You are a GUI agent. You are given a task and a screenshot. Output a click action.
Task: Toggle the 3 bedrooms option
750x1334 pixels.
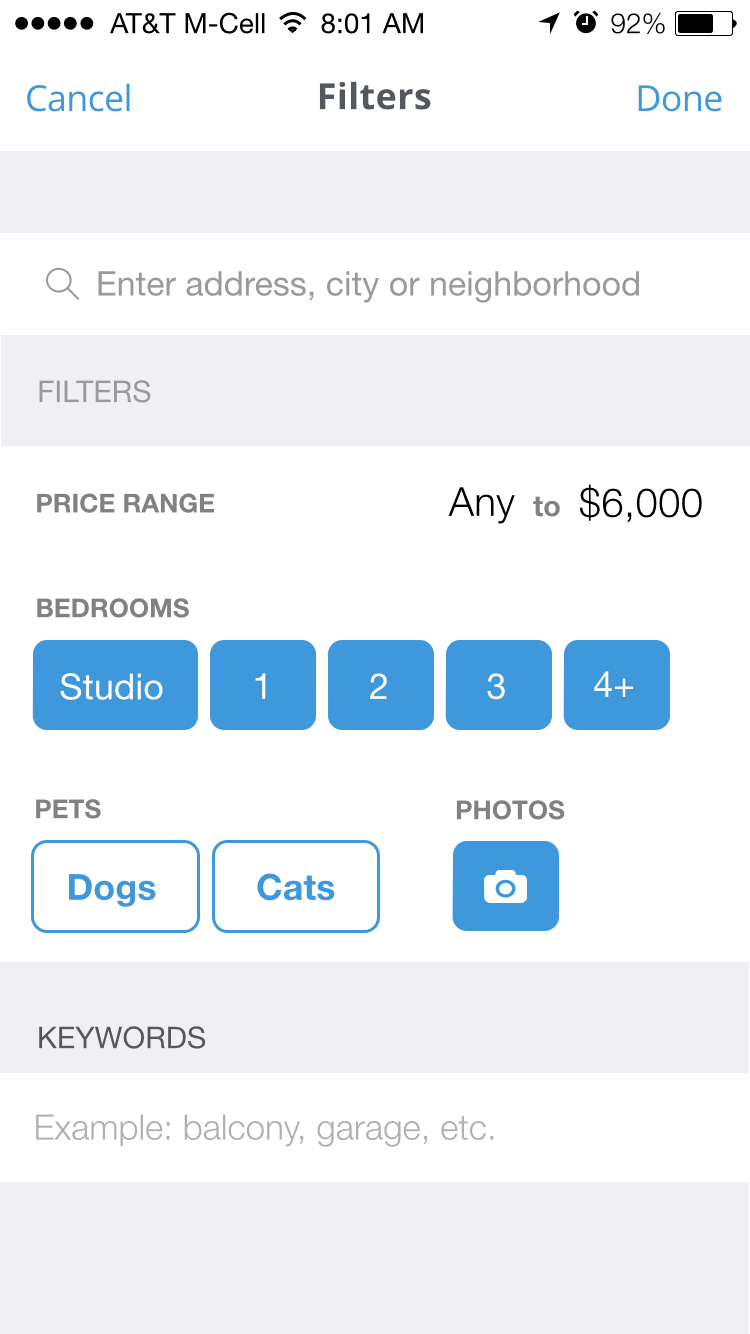(499, 685)
